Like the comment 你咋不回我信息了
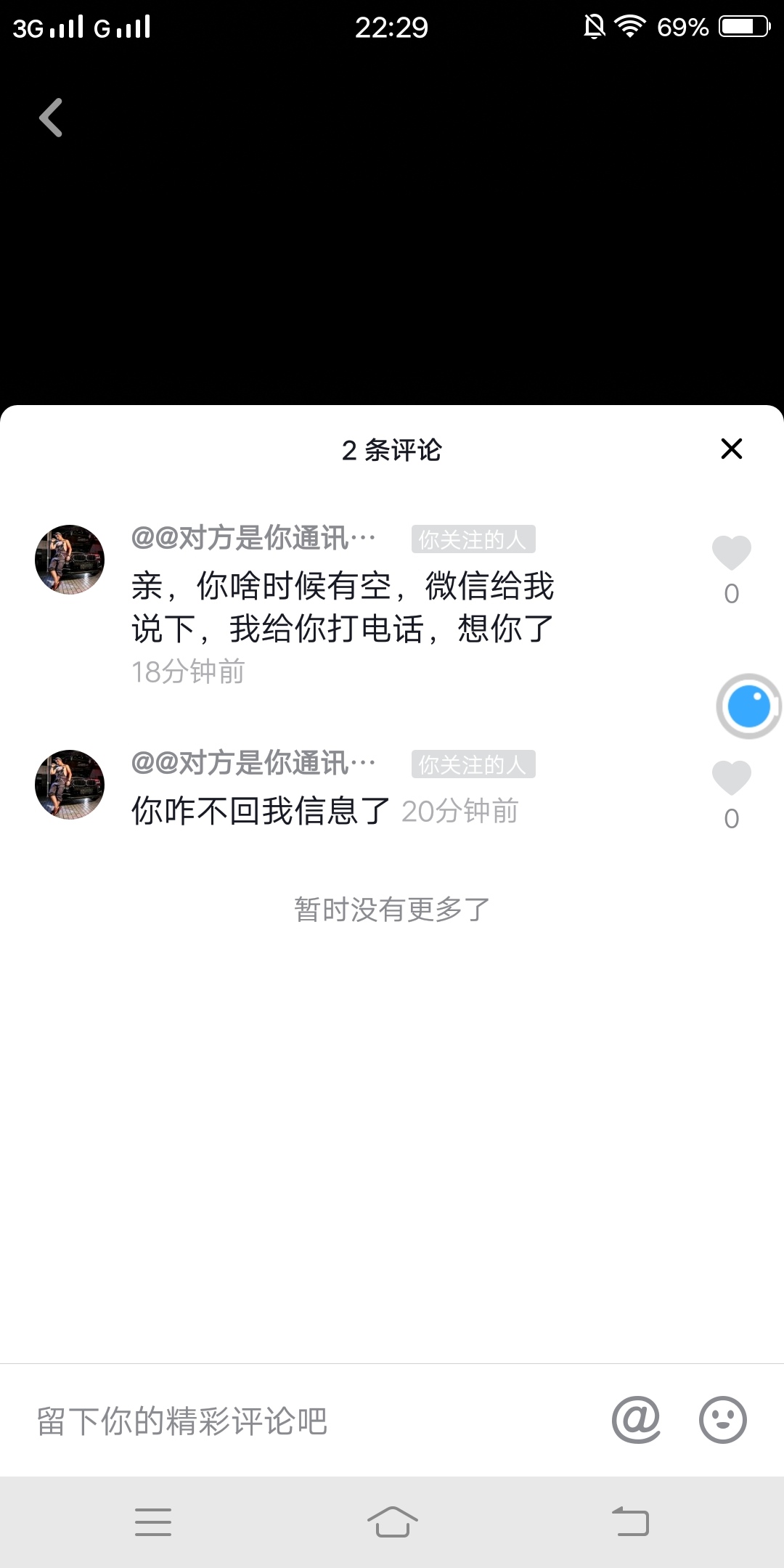Viewport: 784px width, 1568px height. (x=731, y=778)
